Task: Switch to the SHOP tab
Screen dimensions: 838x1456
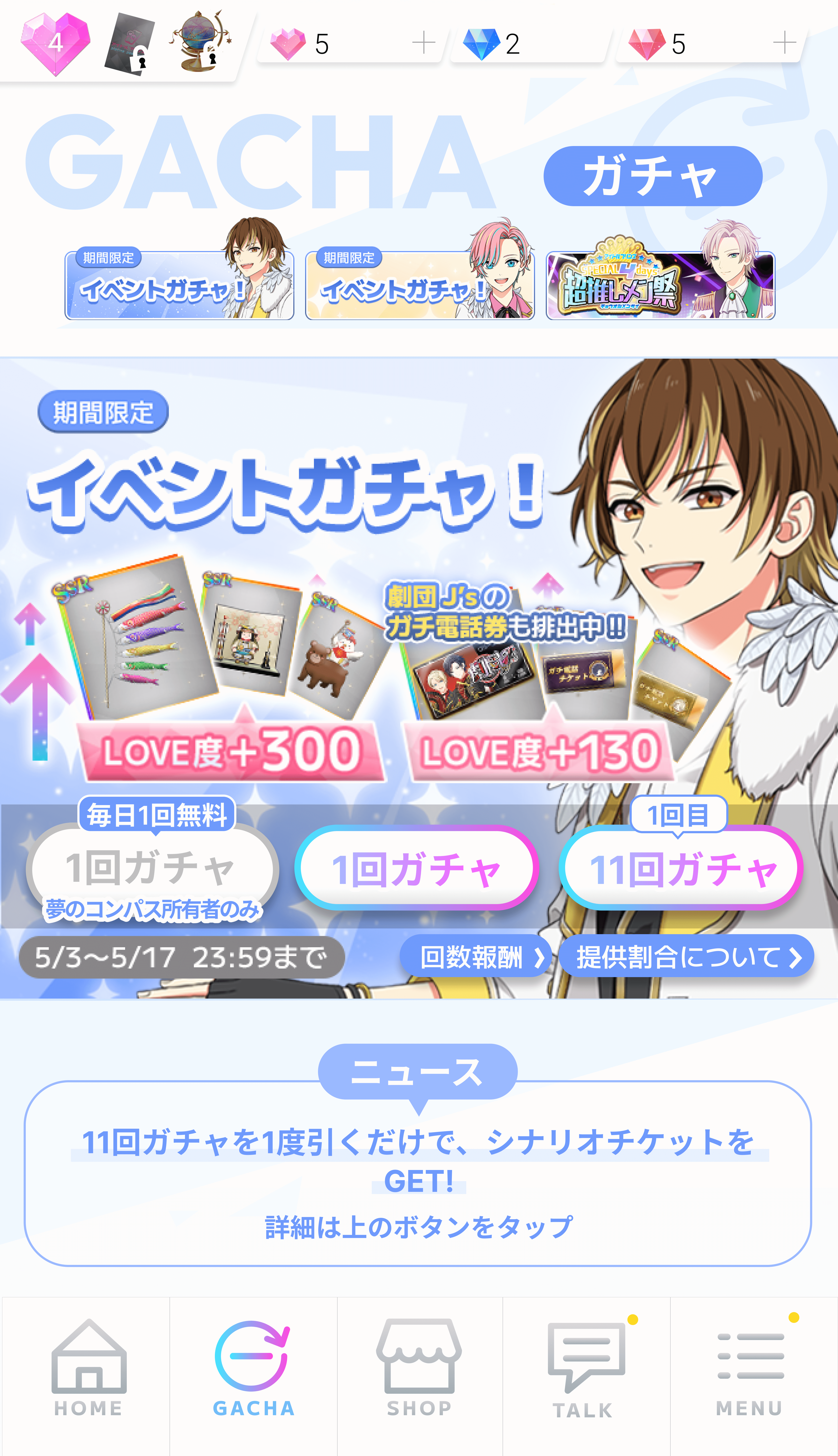Action: (419, 1369)
